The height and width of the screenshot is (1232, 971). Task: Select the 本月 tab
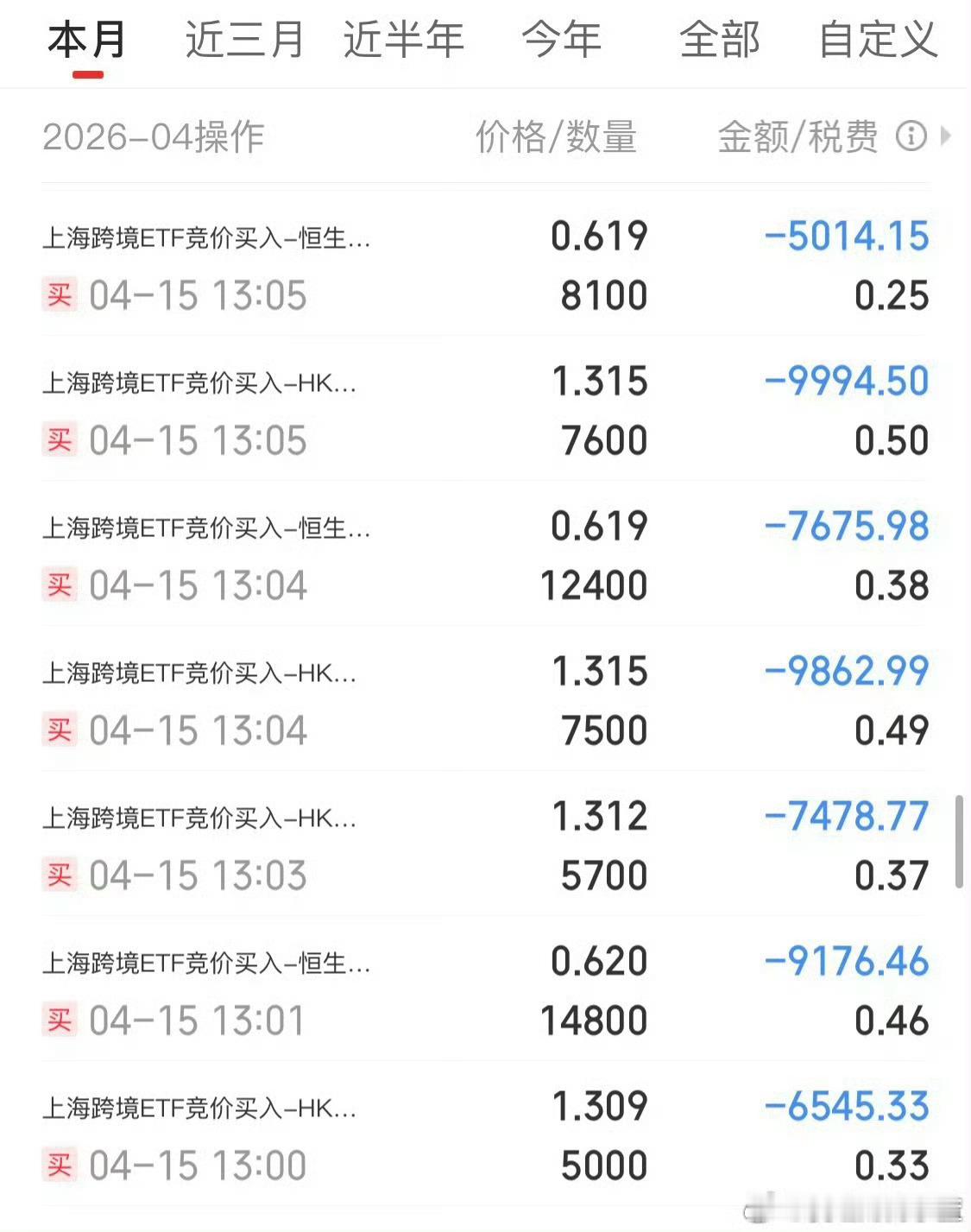point(87,41)
